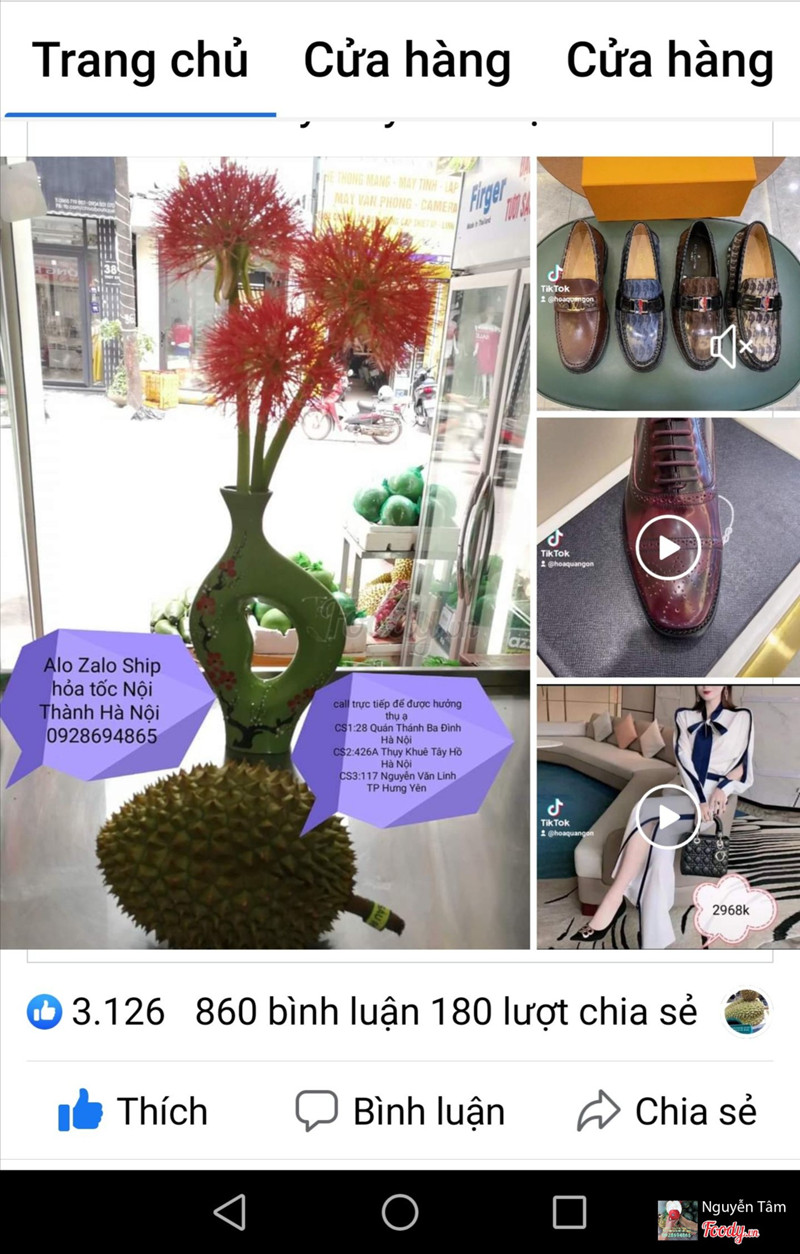The height and width of the screenshot is (1254, 800).
Task: Tap Bình luận to comment on post
Action: click(x=400, y=1111)
